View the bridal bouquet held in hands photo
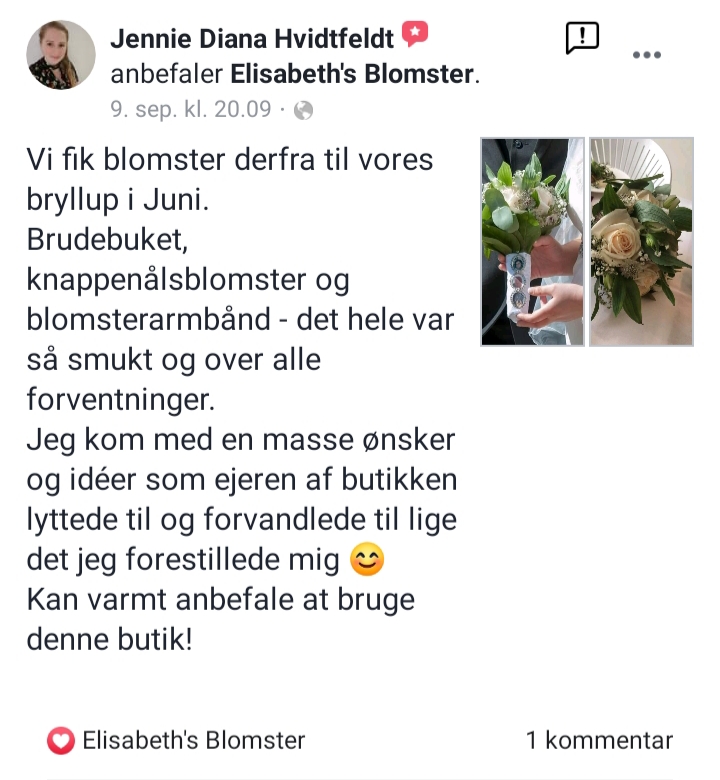 532,242
